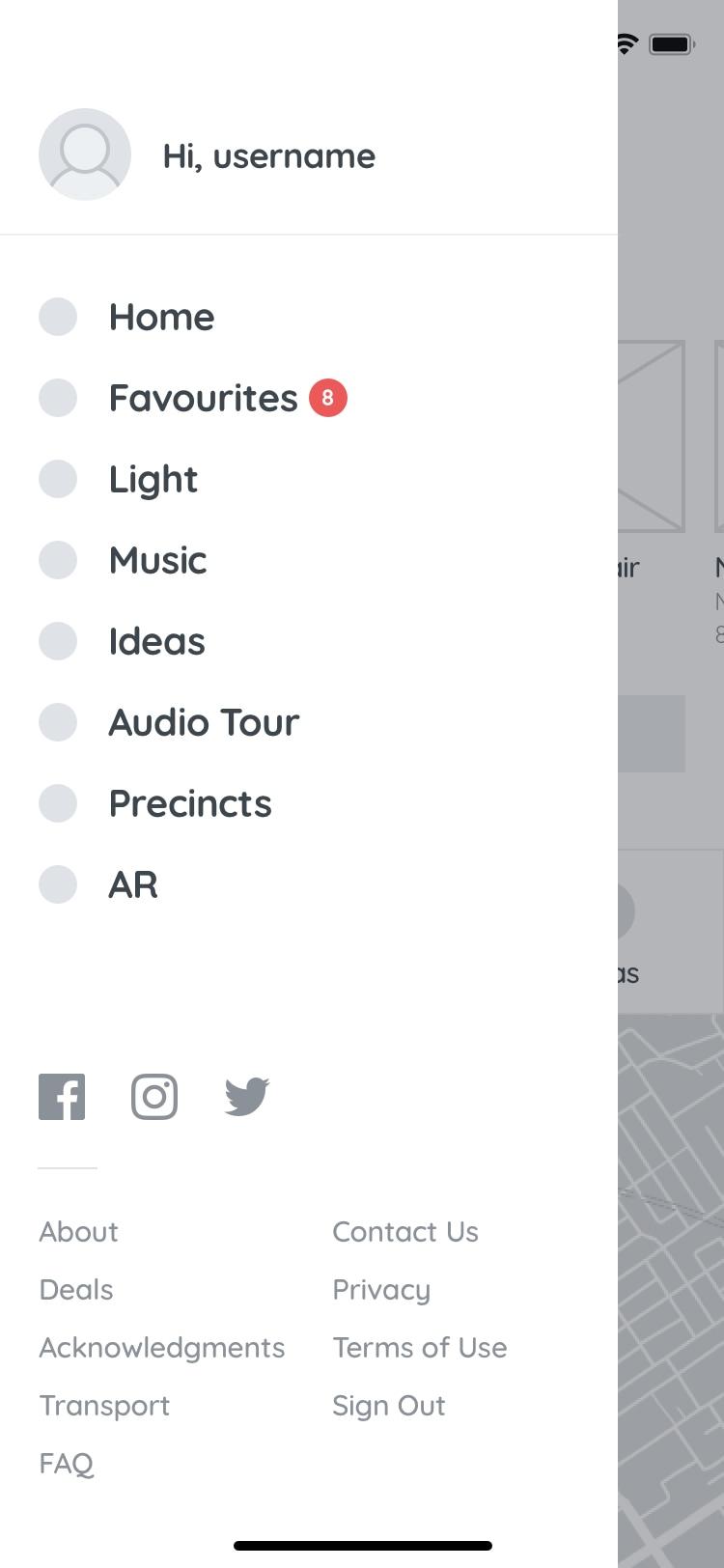View the Privacy policy
The image size is (724, 1568).
click(x=381, y=1289)
